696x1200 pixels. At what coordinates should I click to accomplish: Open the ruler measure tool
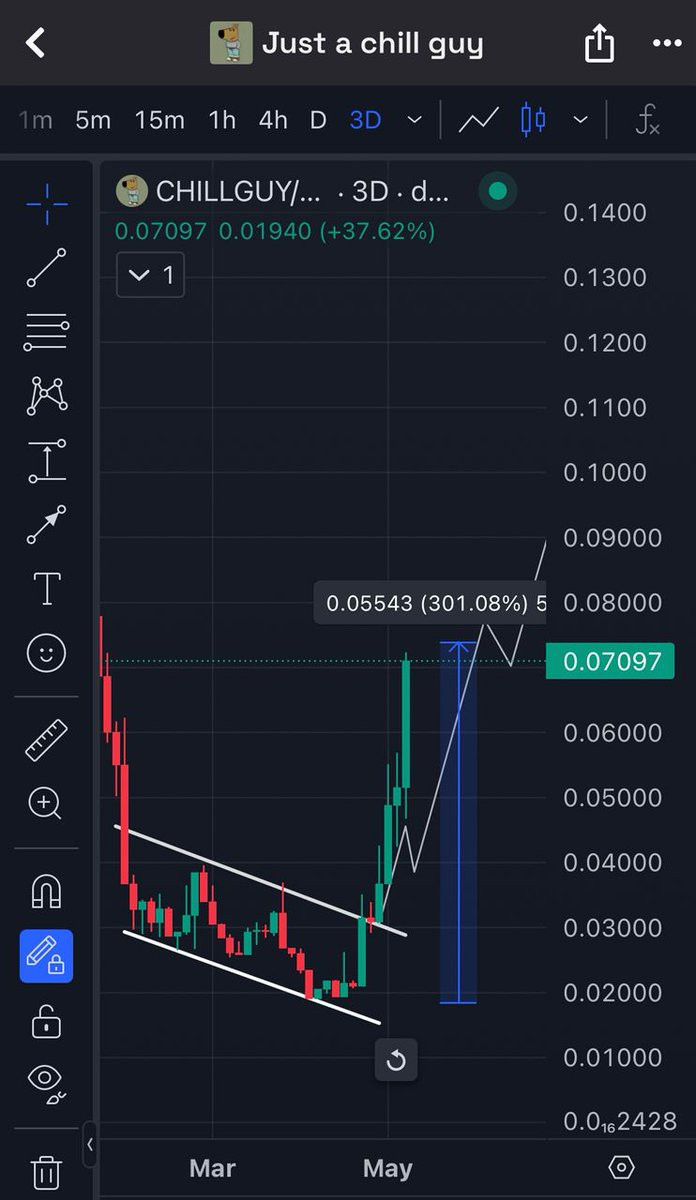tap(46, 740)
